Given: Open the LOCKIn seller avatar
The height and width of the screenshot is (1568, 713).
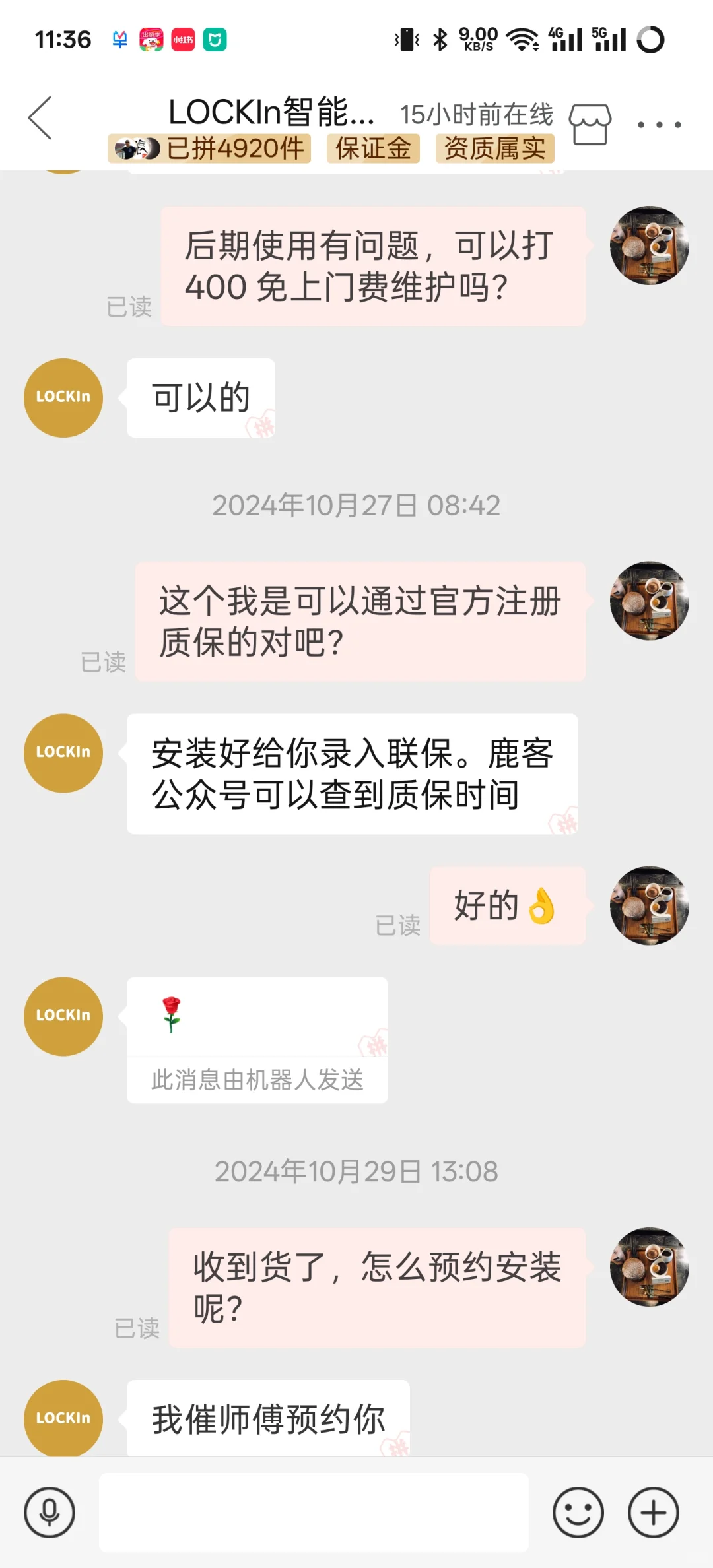Looking at the screenshot, I should pyautogui.click(x=62, y=397).
